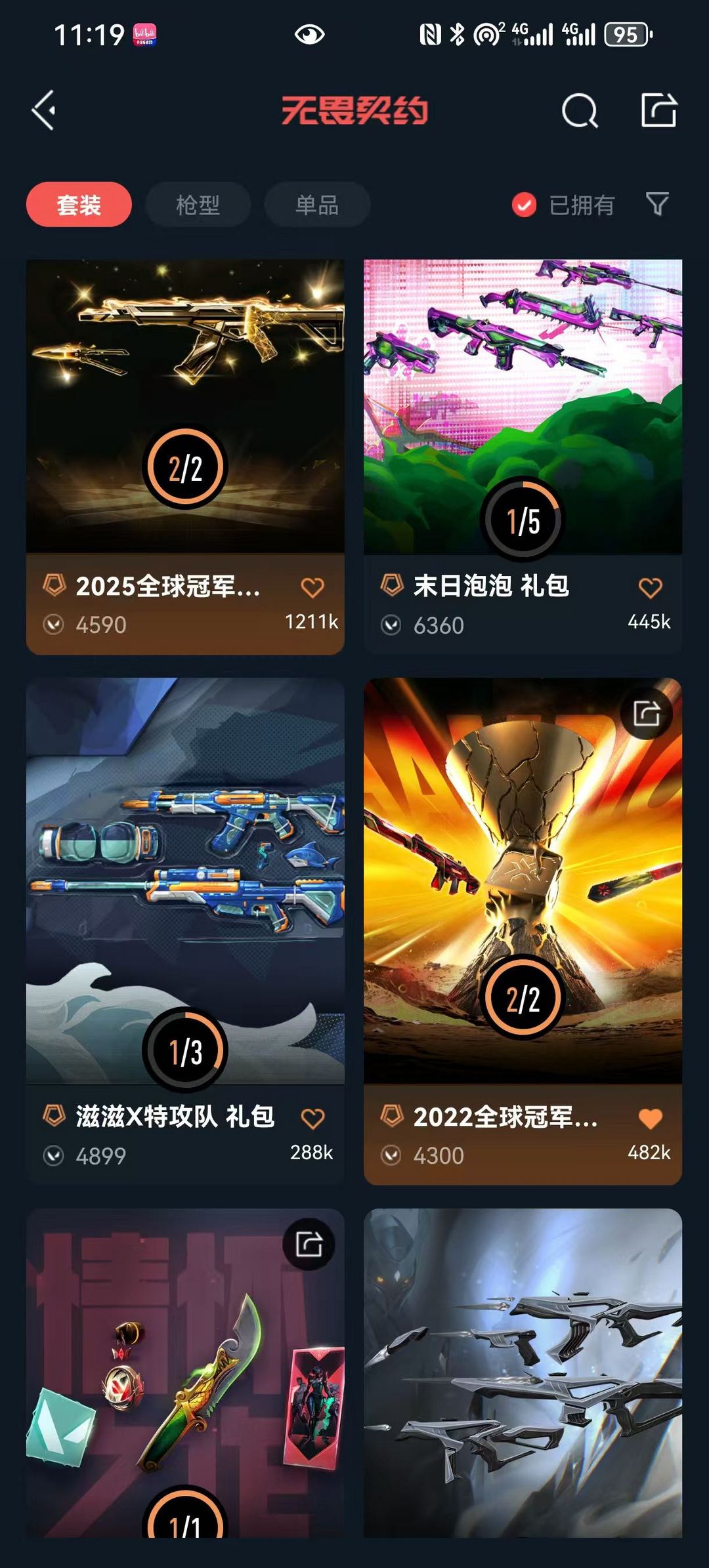The height and width of the screenshot is (1568, 709).
Task: Open the filter options
Action: [658, 205]
